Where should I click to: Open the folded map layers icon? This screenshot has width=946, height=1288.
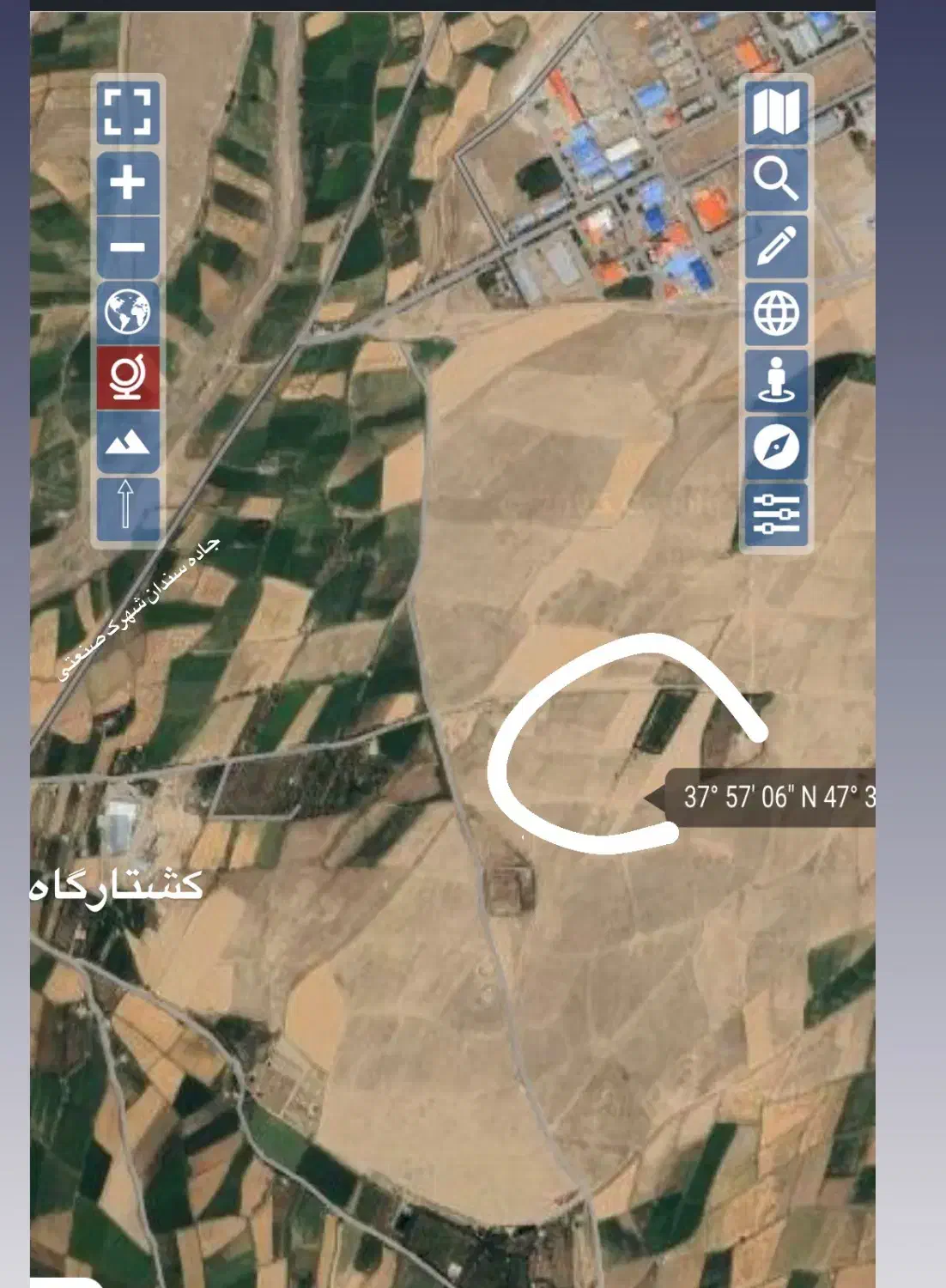776,112
